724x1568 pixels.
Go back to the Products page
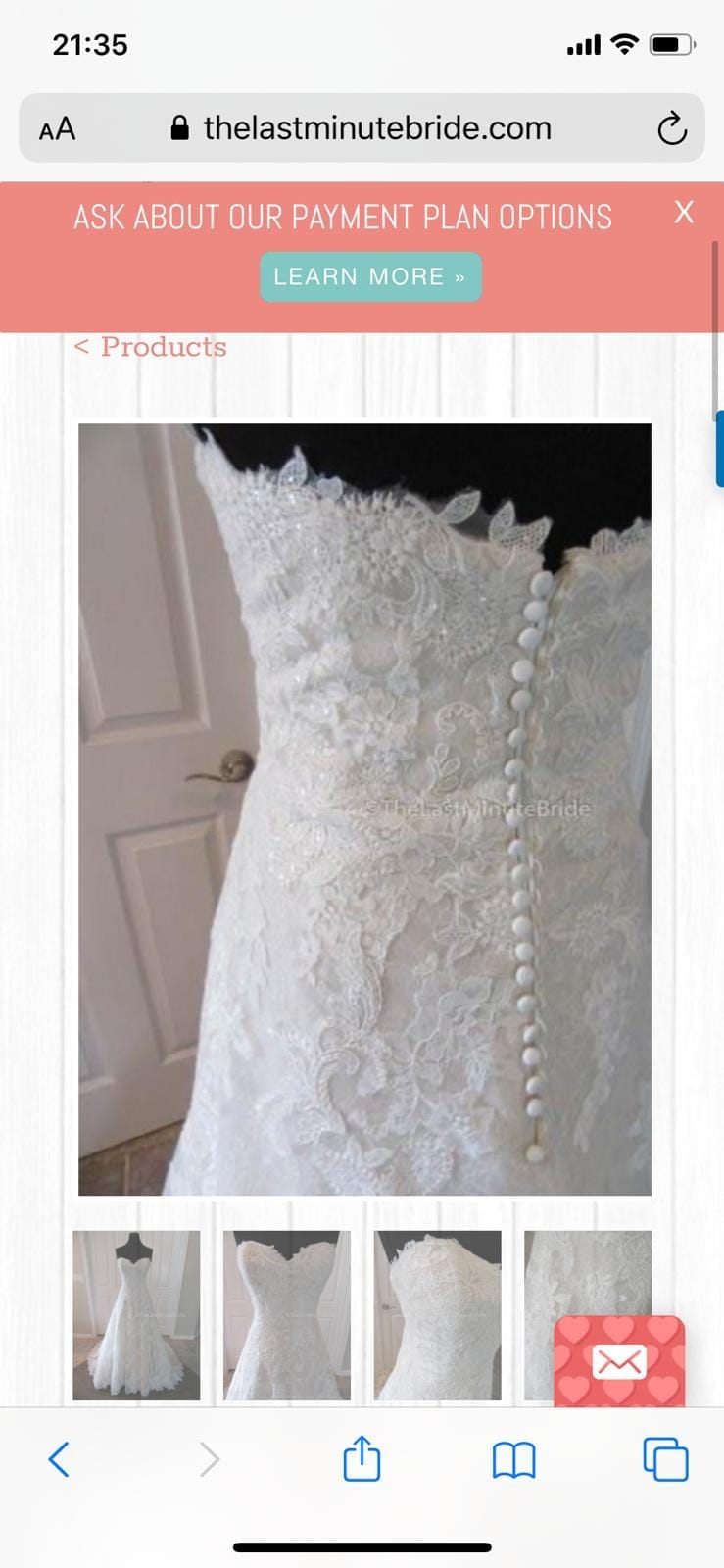[150, 347]
